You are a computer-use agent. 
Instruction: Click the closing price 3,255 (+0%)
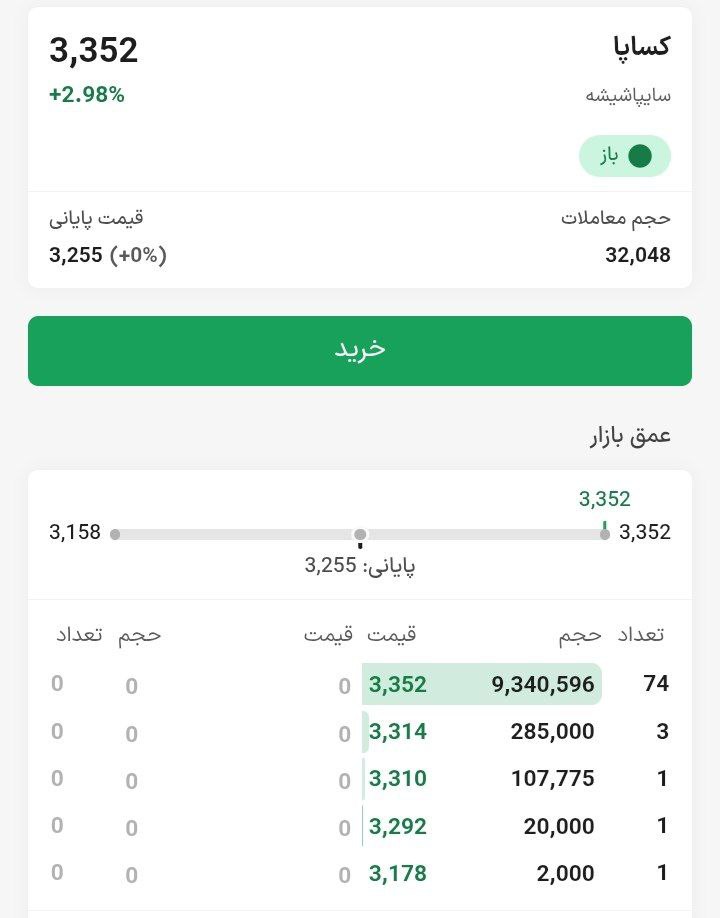click(x=110, y=257)
